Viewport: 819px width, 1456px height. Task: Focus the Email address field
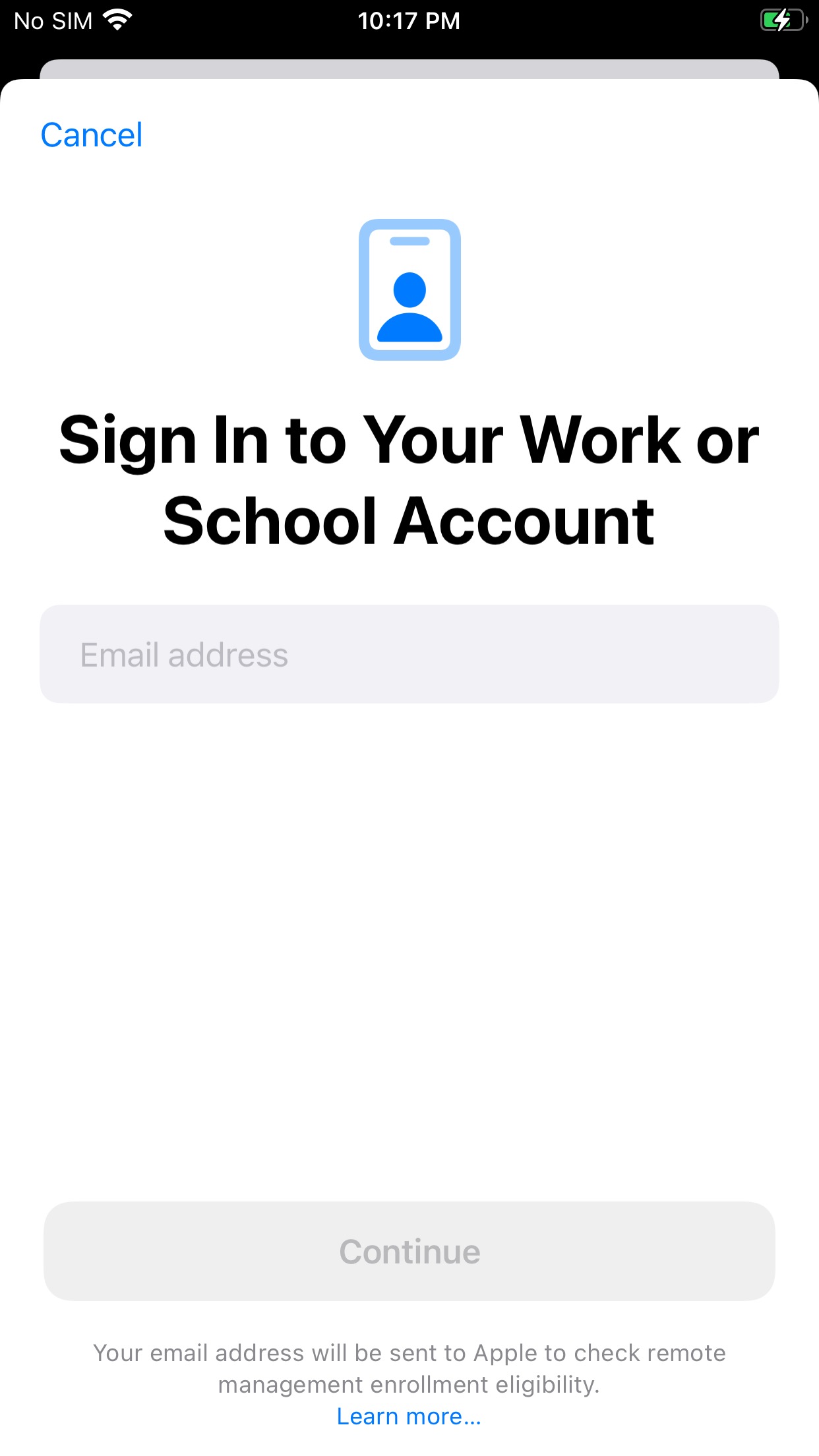coord(409,654)
